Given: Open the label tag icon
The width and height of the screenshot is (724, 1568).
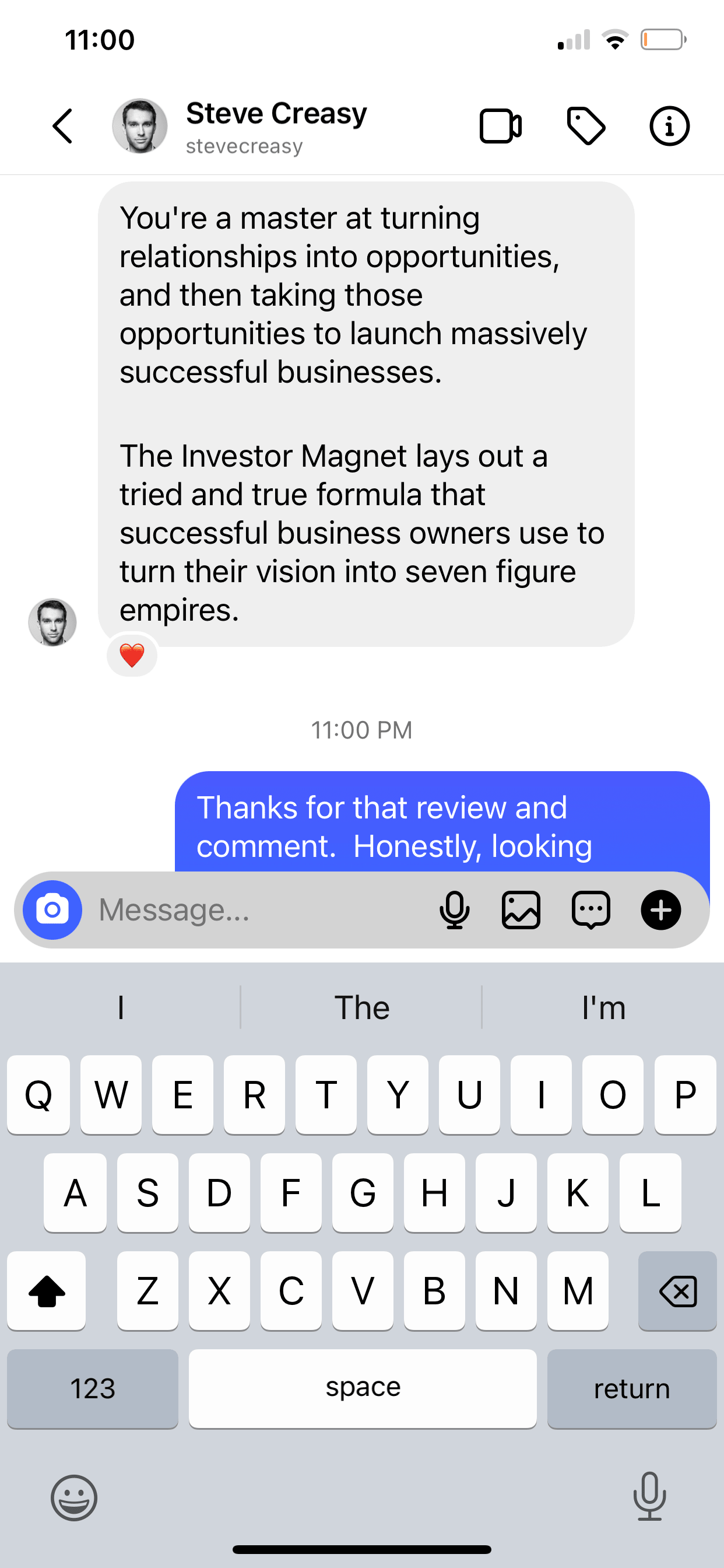Looking at the screenshot, I should coord(585,126).
